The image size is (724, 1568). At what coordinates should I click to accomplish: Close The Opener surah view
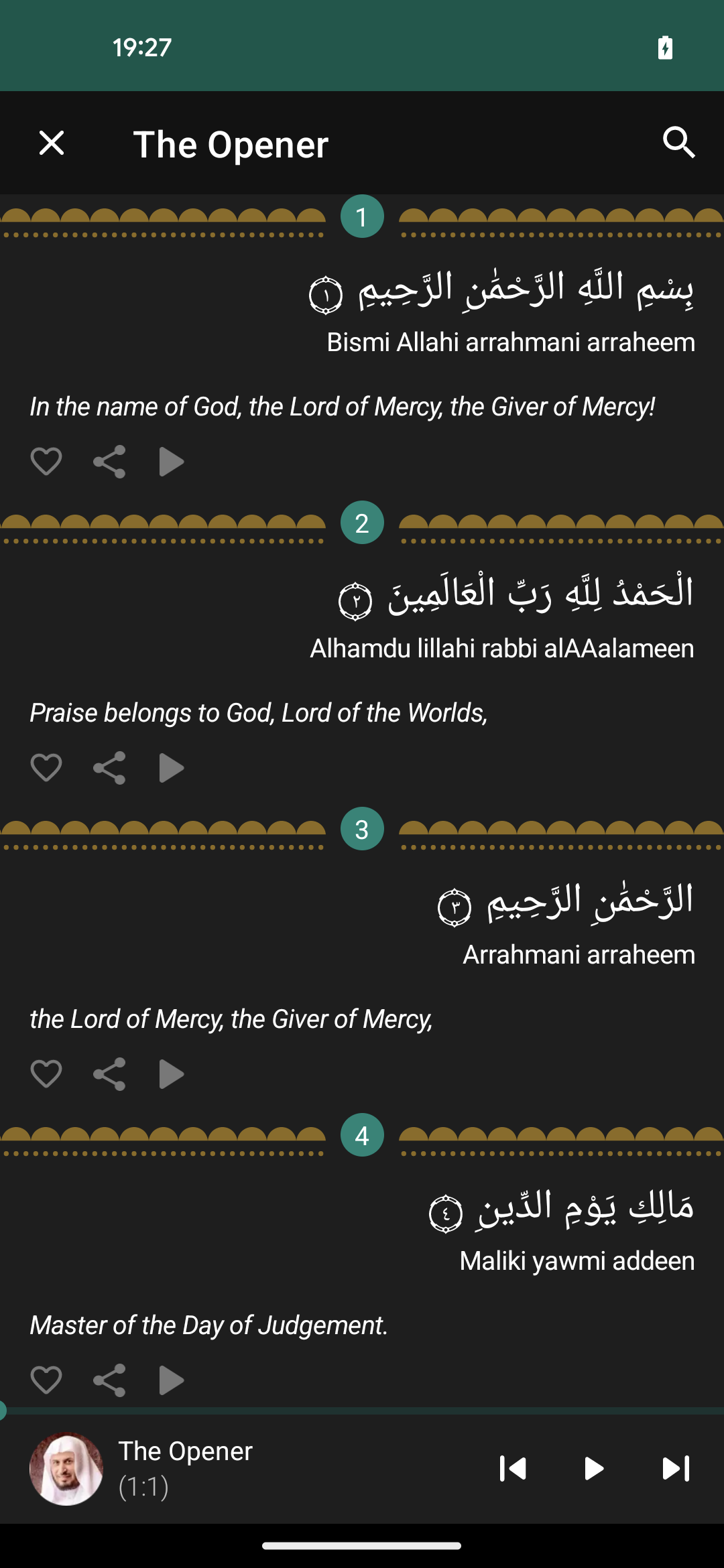point(52,143)
